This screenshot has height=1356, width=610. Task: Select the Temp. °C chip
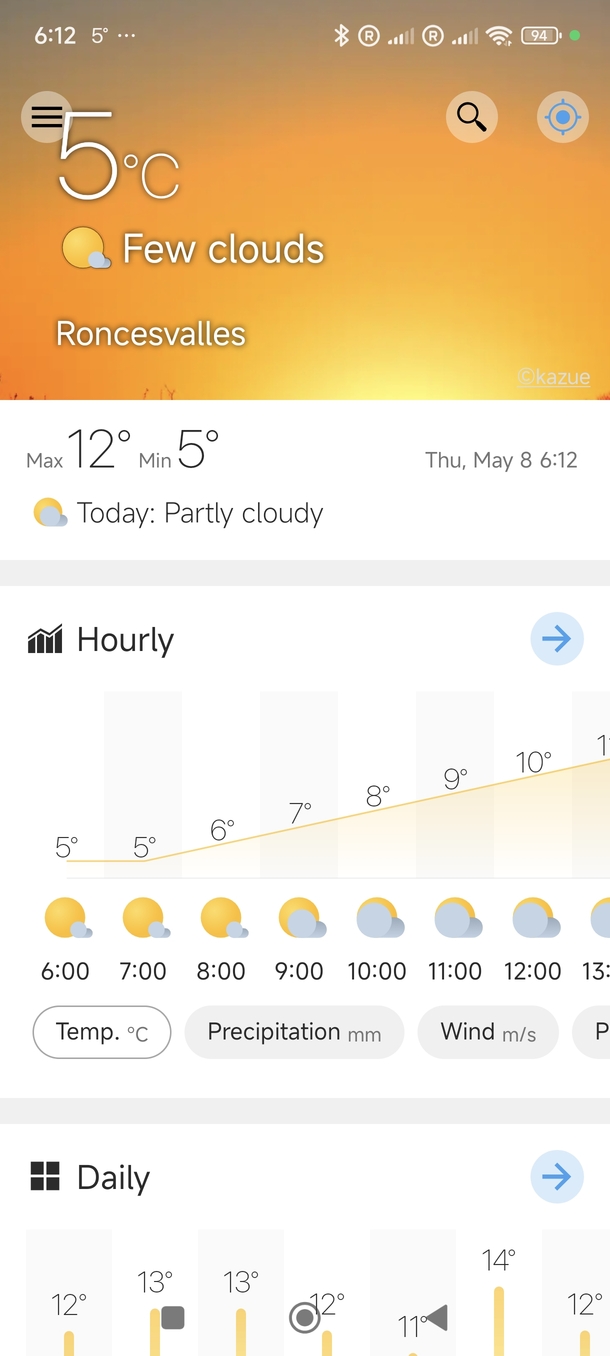(x=102, y=1032)
